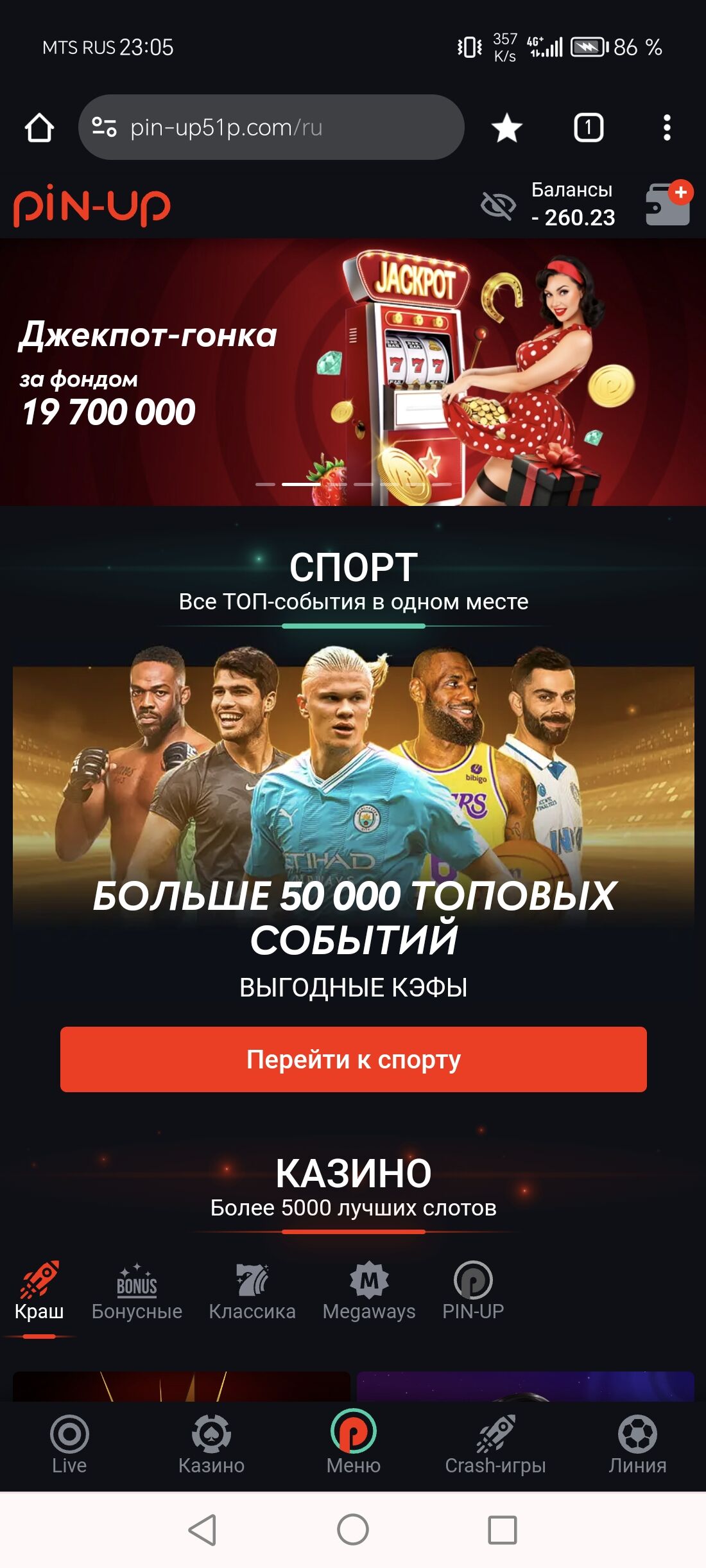Tap the address bar with pin-up51p.com
The height and width of the screenshot is (1568, 706).
271,127
